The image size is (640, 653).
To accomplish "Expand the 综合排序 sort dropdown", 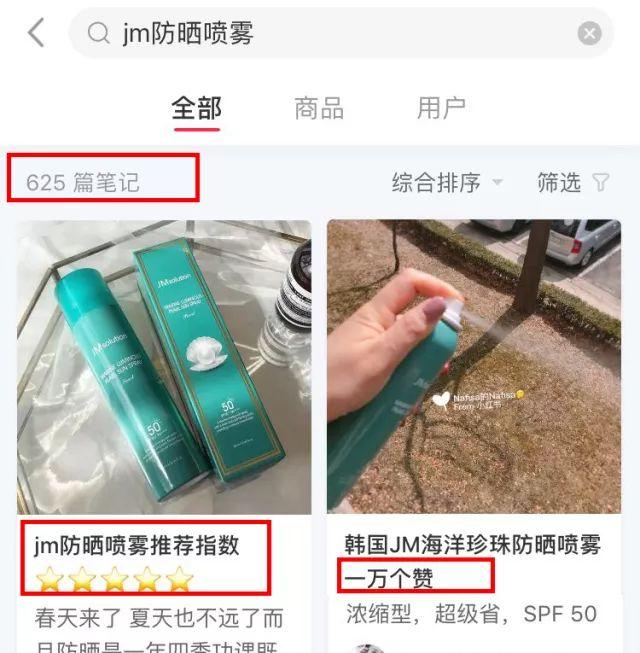I will pos(447,182).
